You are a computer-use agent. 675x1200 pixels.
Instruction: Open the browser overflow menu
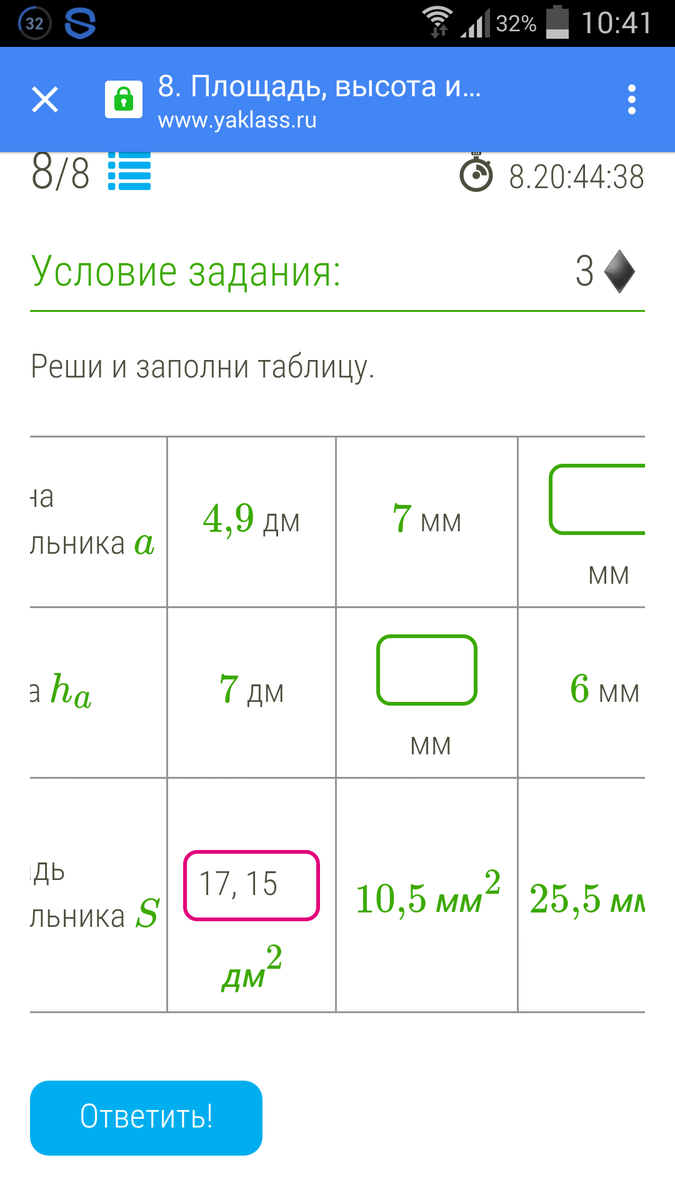[x=631, y=100]
